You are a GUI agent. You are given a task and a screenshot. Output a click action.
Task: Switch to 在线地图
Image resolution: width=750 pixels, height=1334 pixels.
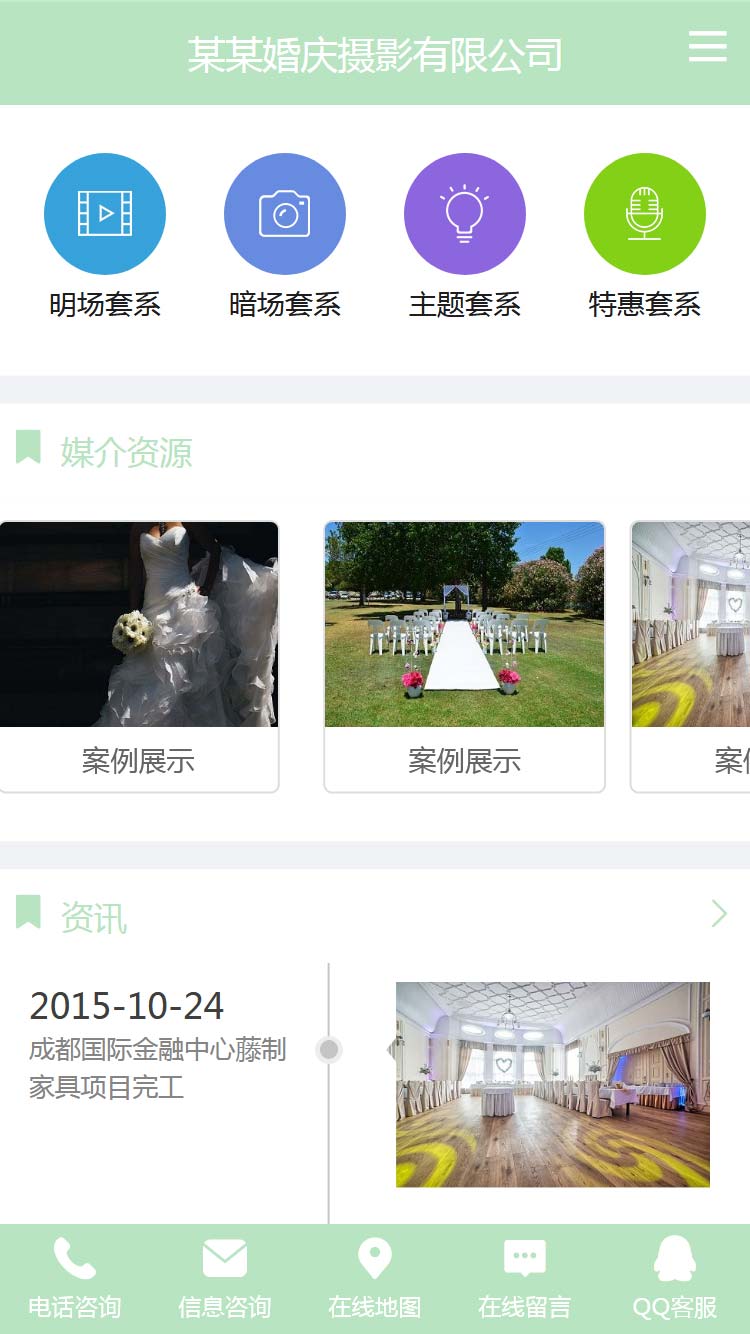point(375,1278)
